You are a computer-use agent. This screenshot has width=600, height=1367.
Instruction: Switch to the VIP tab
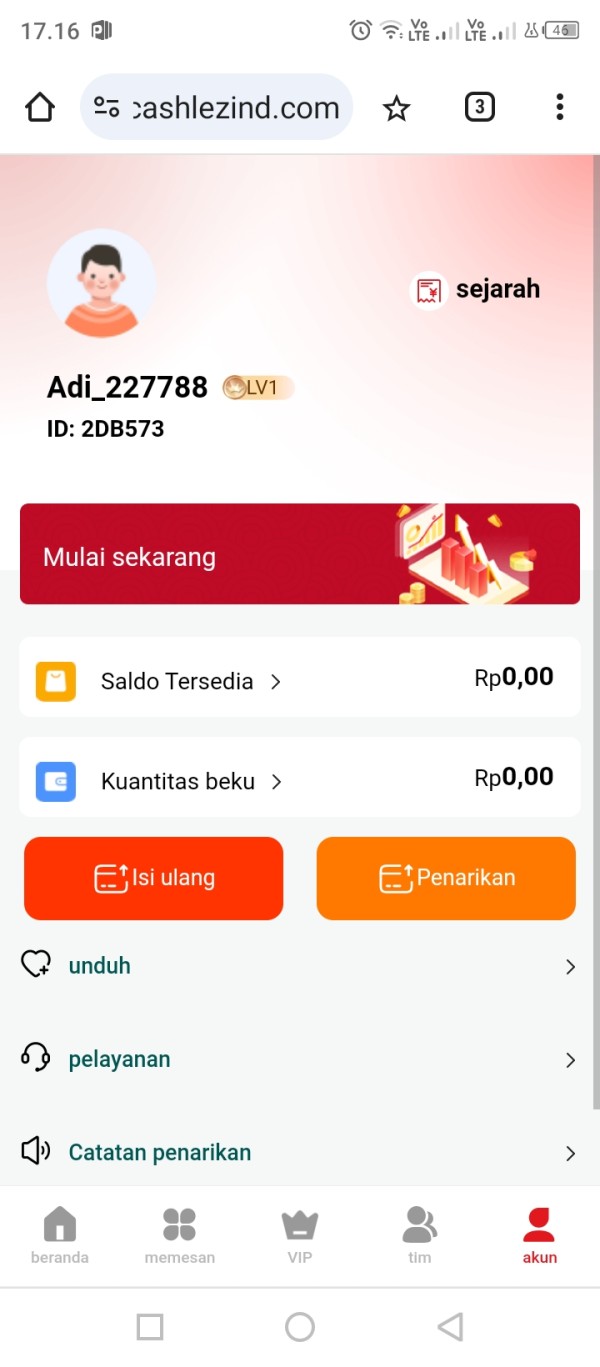300,1236
